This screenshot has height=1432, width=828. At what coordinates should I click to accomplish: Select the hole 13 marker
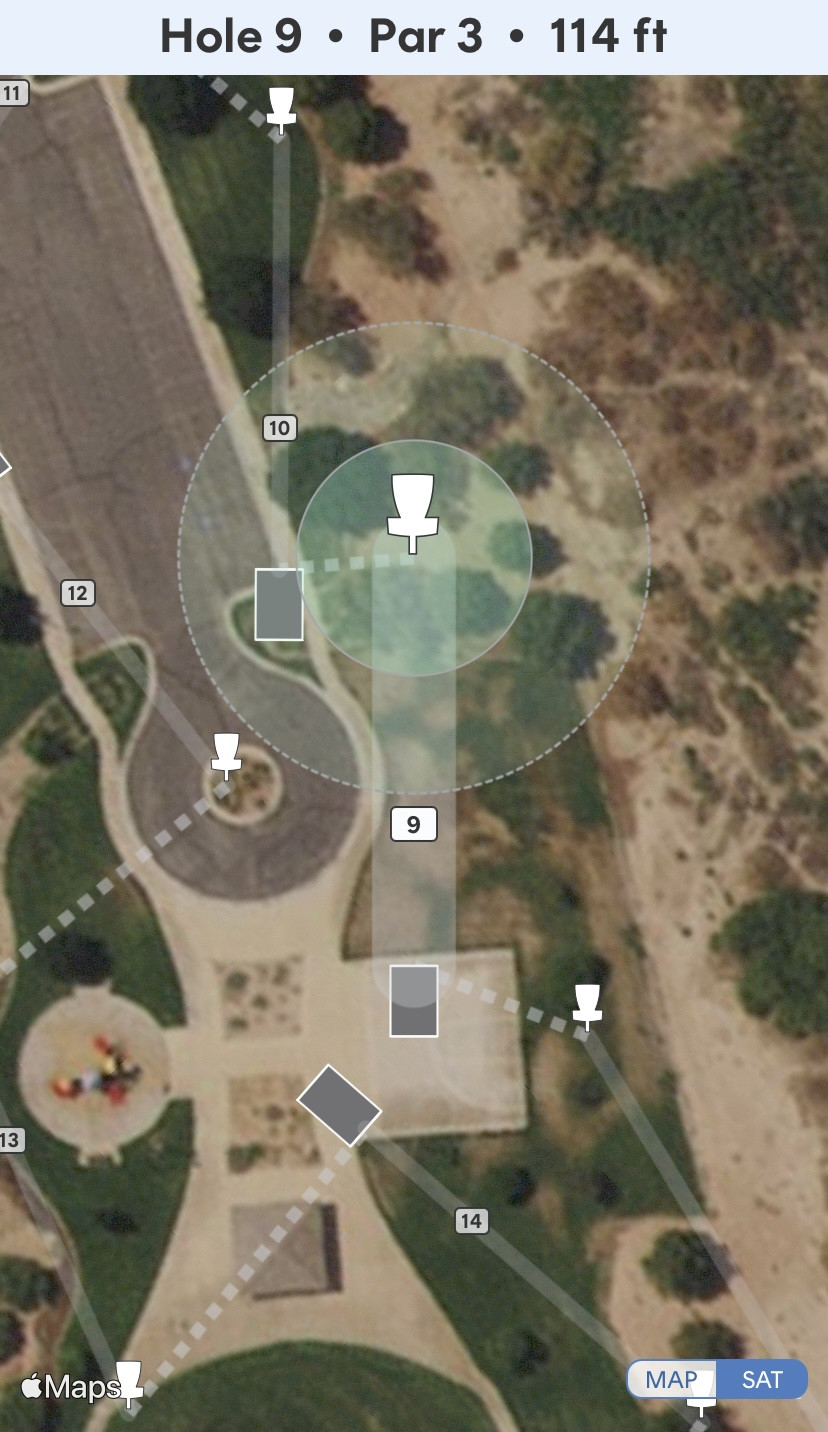[10, 1140]
